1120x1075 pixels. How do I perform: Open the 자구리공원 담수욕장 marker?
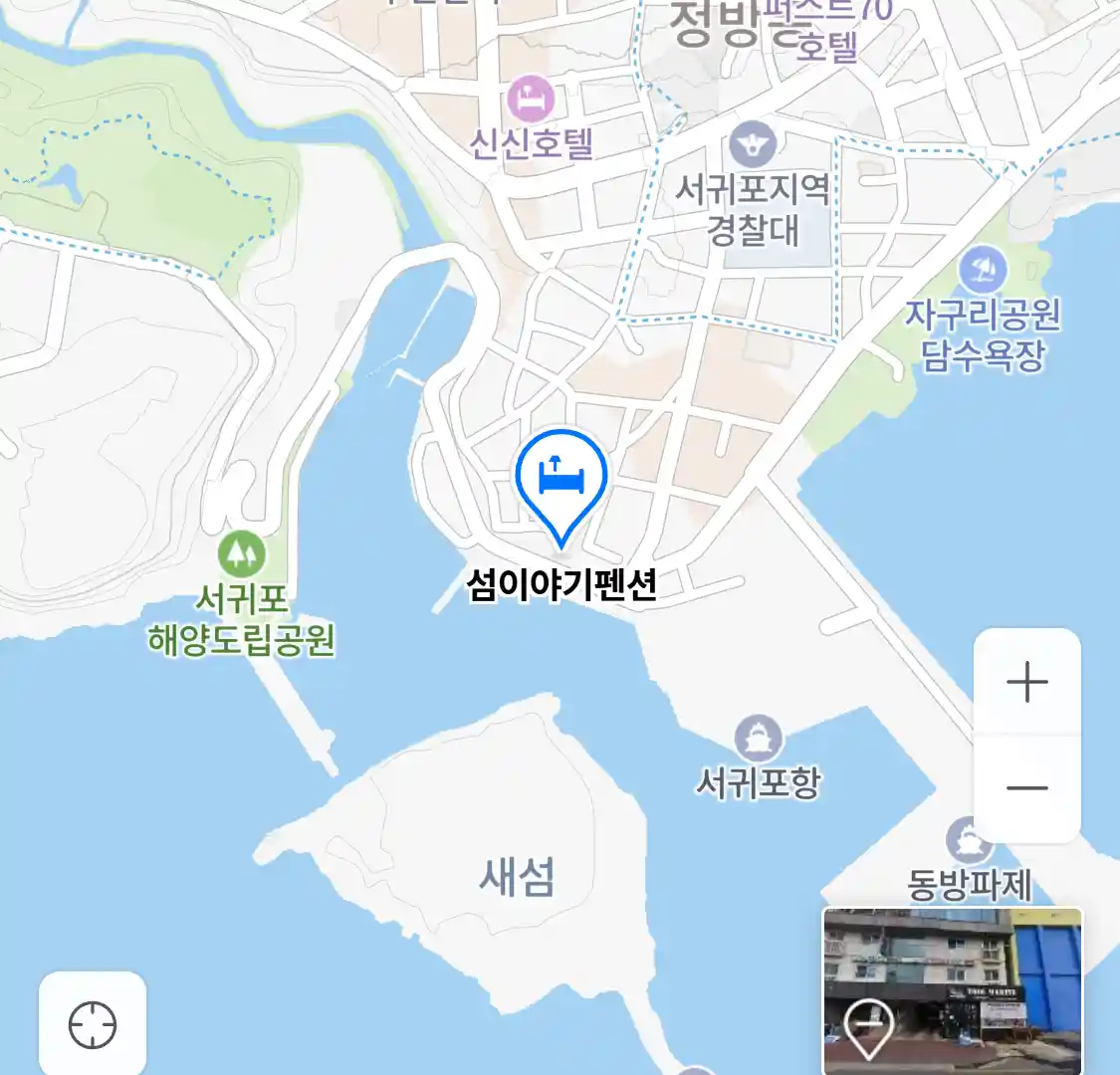coord(983,271)
